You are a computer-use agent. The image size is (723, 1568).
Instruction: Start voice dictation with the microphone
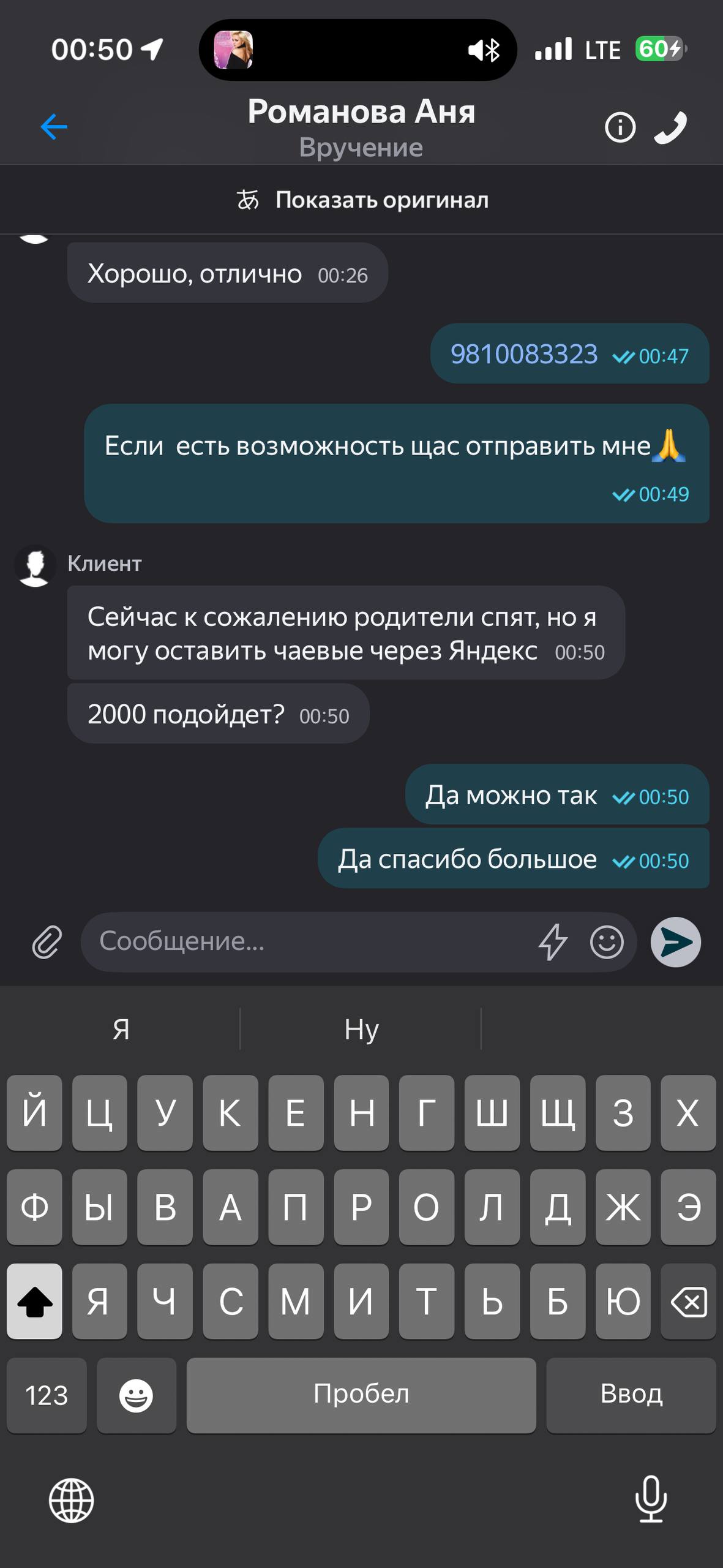(x=651, y=1499)
